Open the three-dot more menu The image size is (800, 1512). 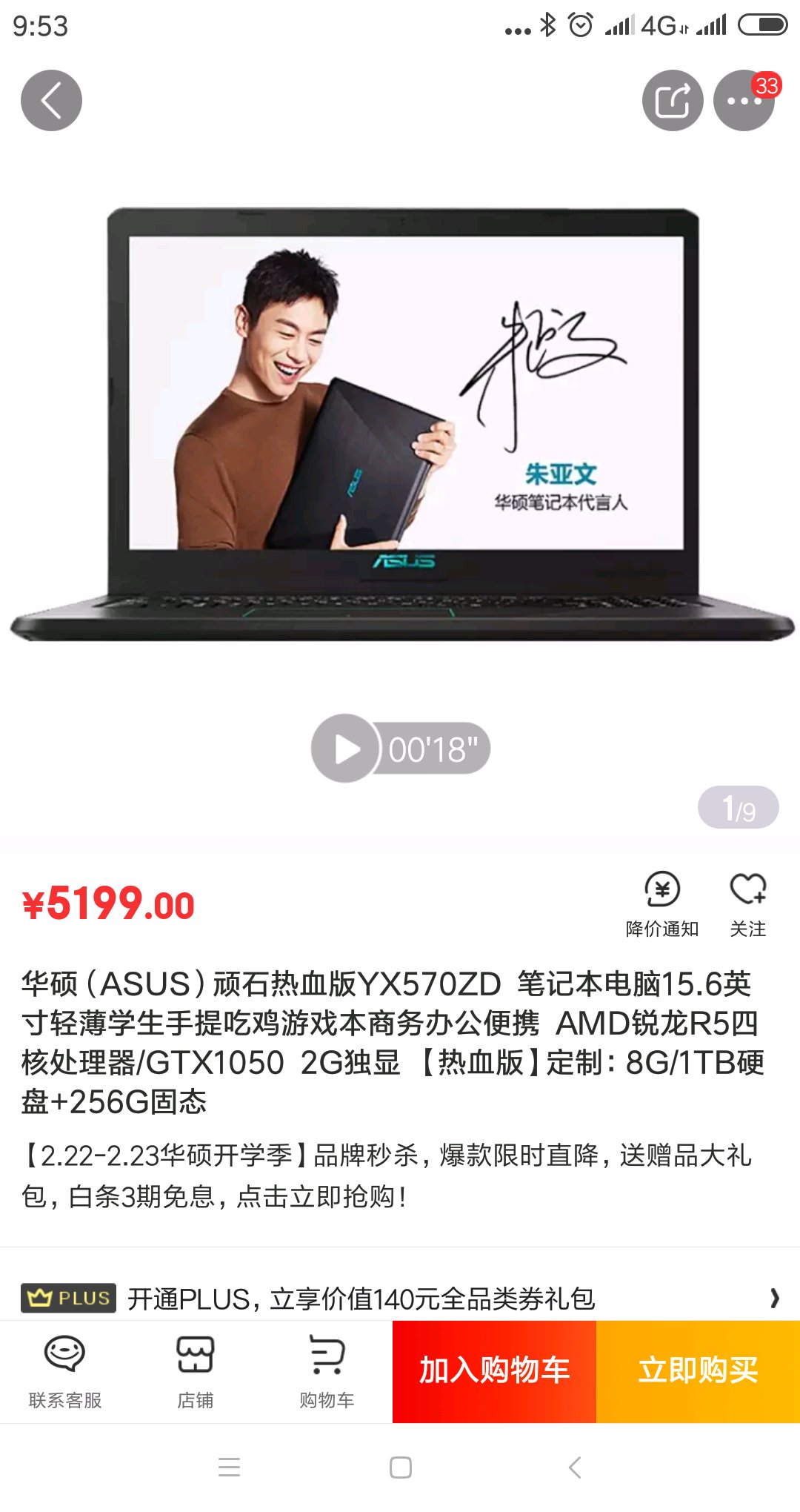[x=744, y=101]
